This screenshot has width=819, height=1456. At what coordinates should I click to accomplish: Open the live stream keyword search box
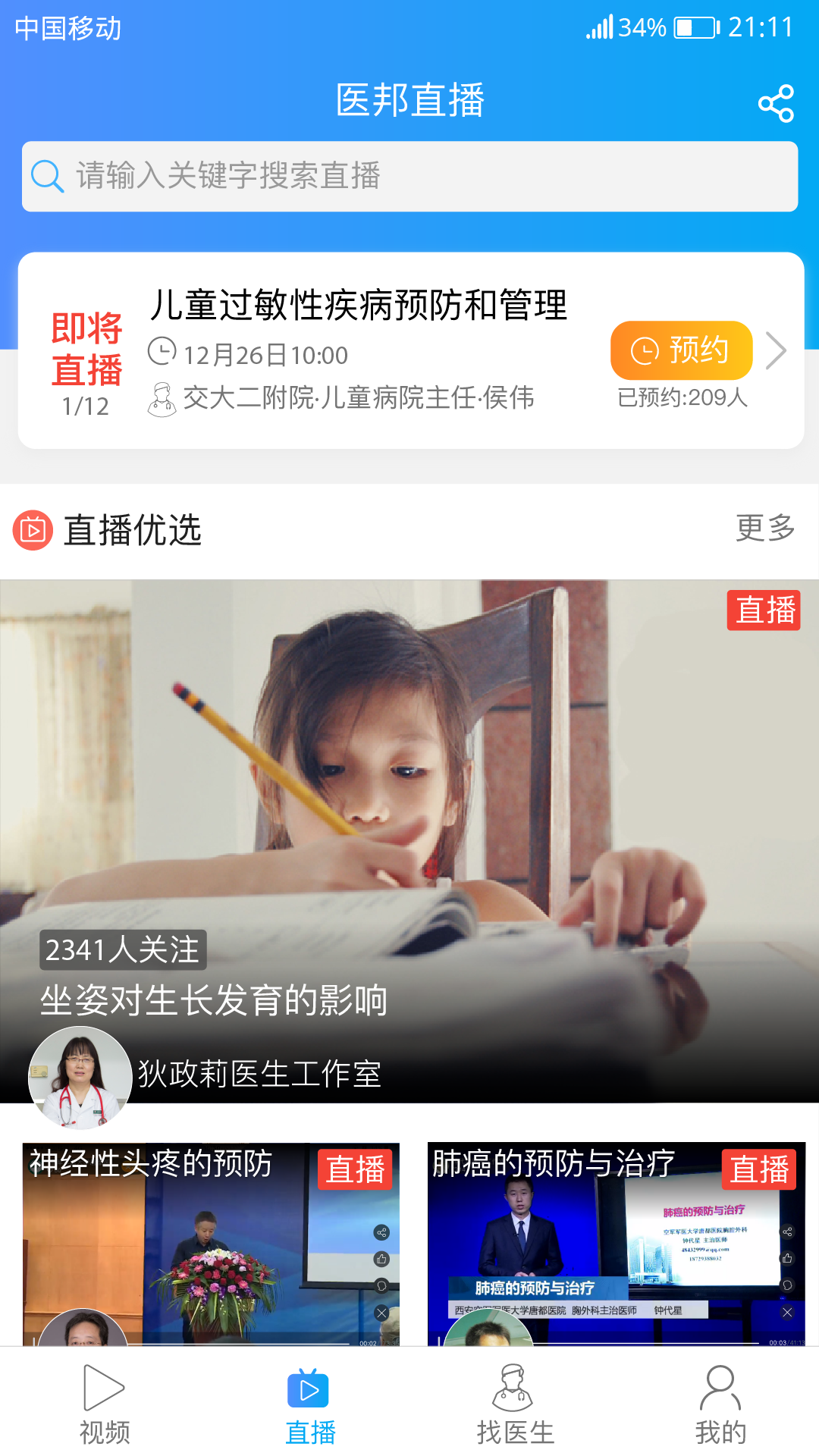[409, 176]
